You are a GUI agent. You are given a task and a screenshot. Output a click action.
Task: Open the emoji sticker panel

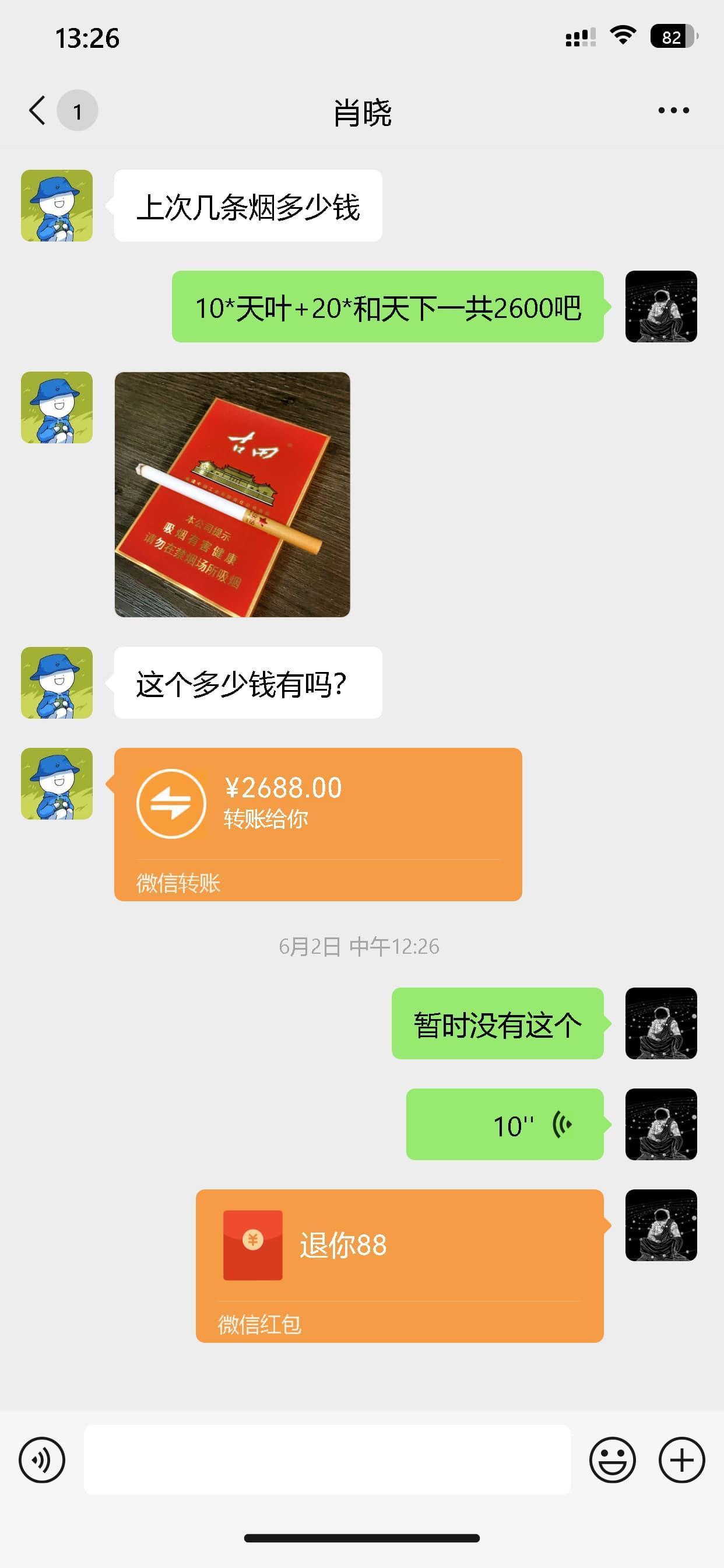612,1459
